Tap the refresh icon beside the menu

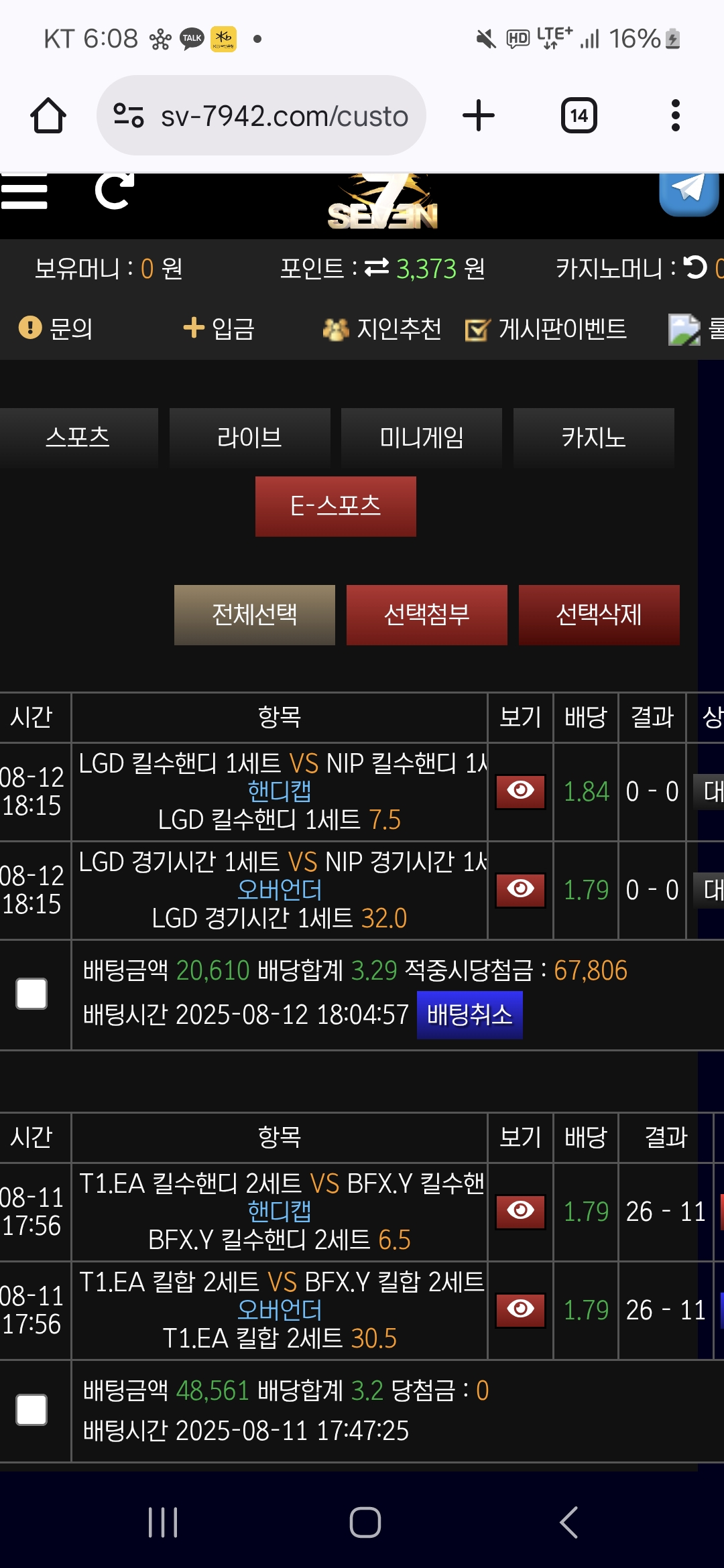pyautogui.click(x=114, y=192)
